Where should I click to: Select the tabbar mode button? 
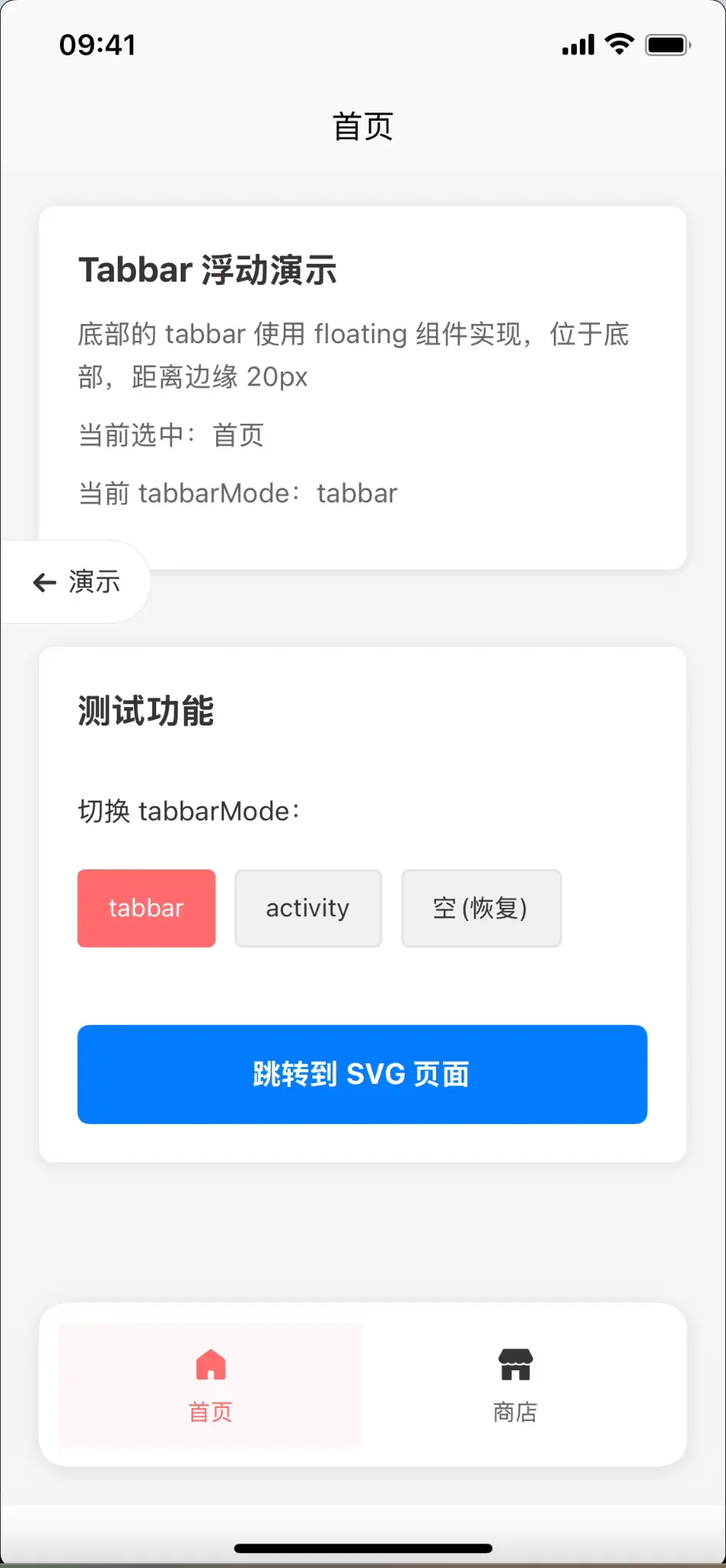tap(146, 908)
